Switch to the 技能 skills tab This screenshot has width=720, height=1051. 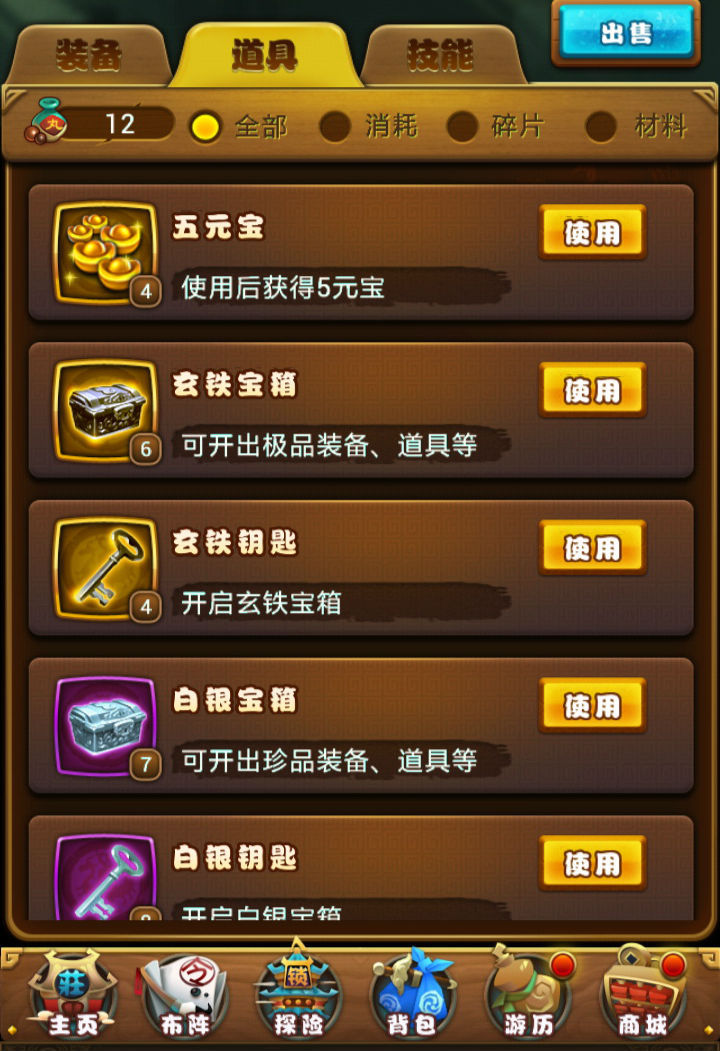coord(440,56)
